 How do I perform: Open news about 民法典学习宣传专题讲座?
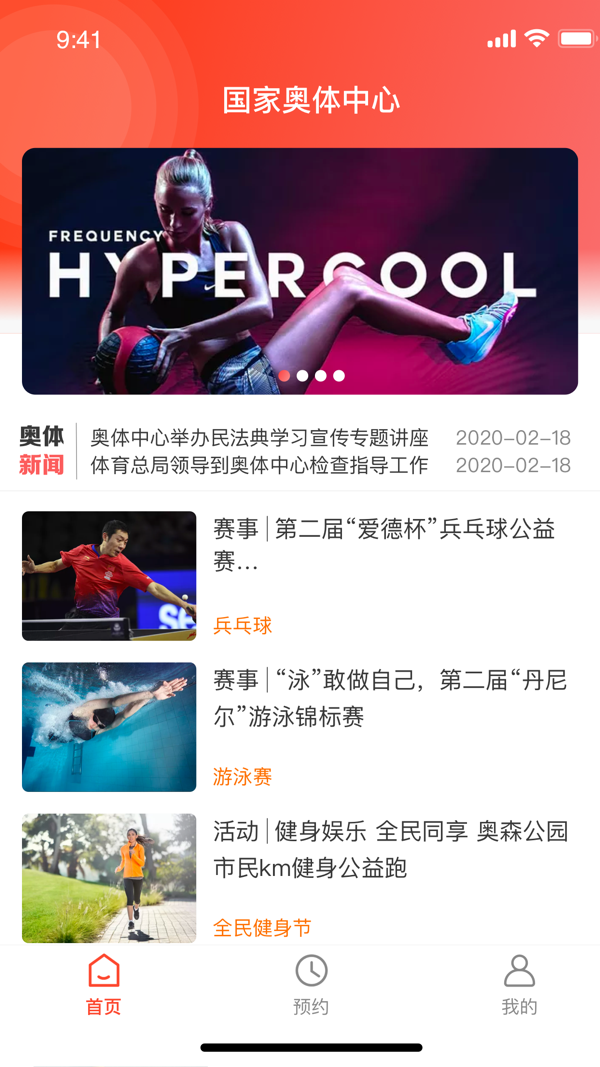tap(260, 438)
